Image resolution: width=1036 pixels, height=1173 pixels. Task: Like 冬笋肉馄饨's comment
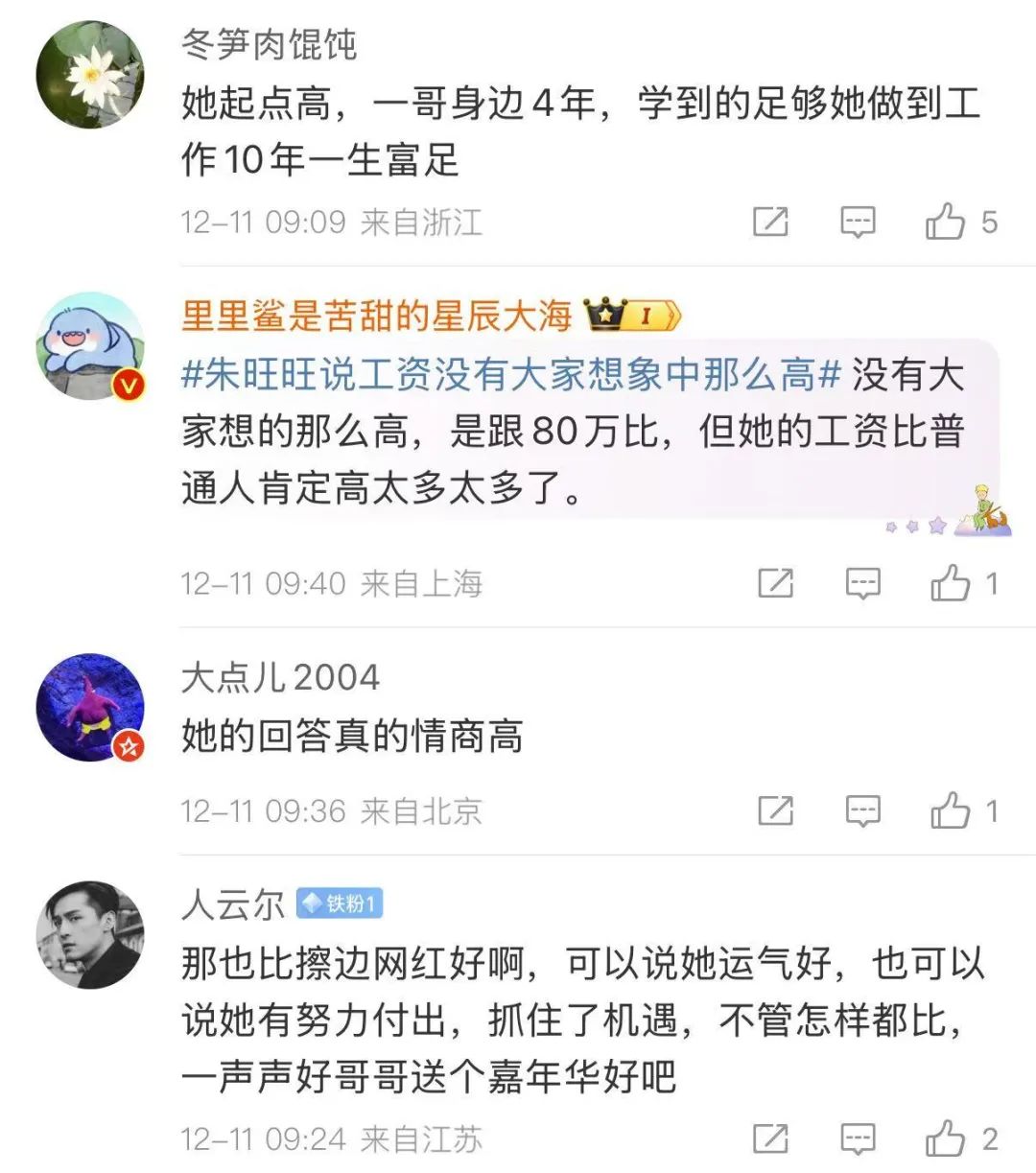(x=946, y=222)
